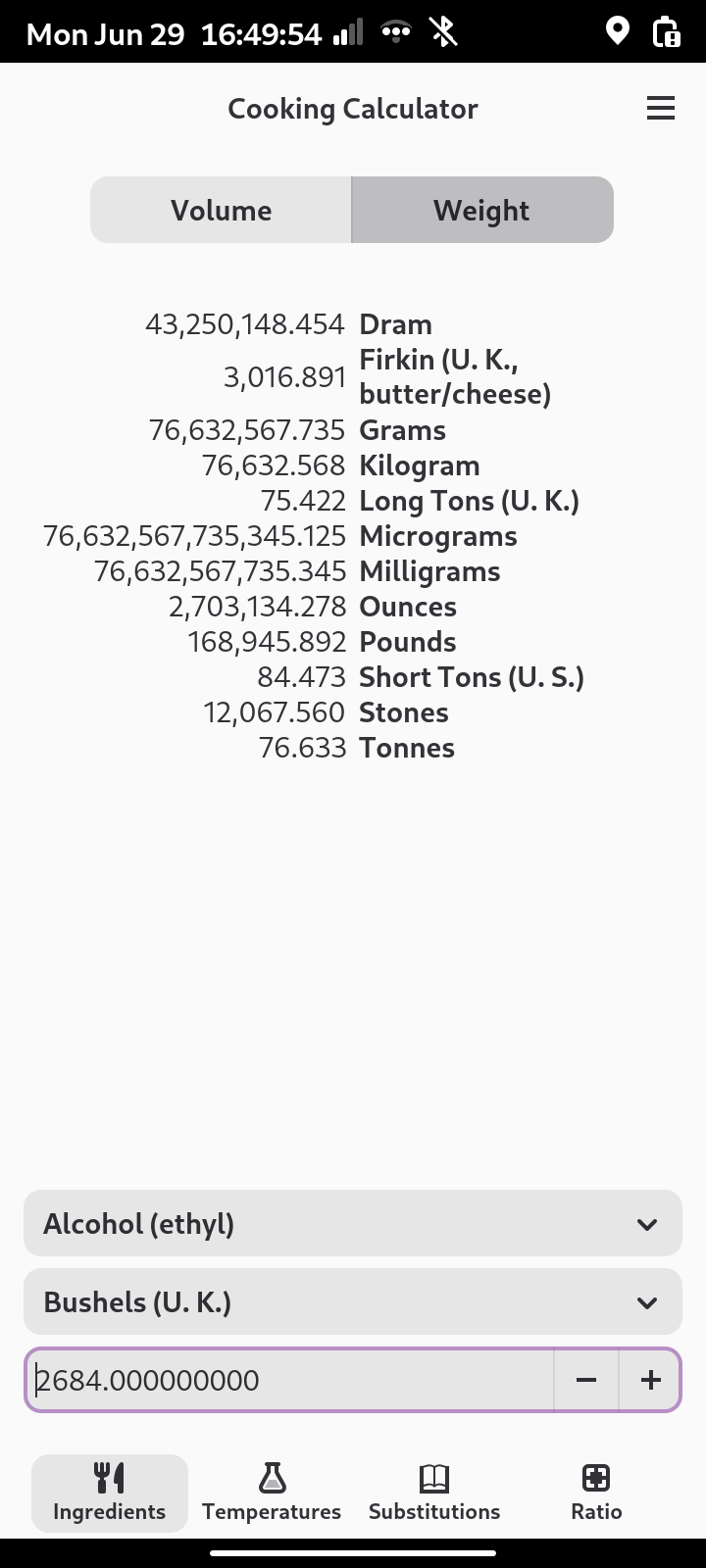The image size is (706, 1568).
Task: Open the Bushels (U. K.) unit dropdown
Action: pos(353,1301)
